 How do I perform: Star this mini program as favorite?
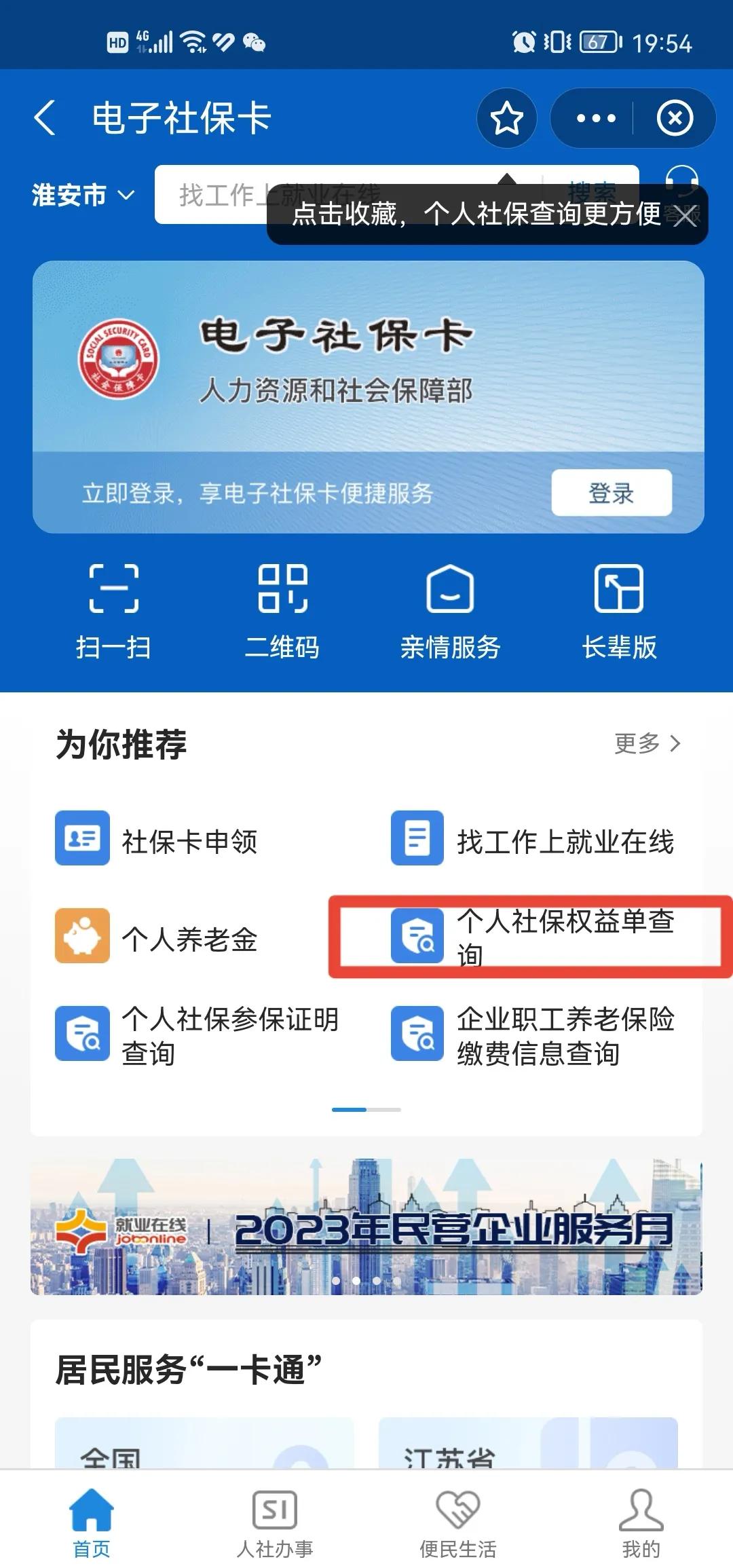(507, 118)
